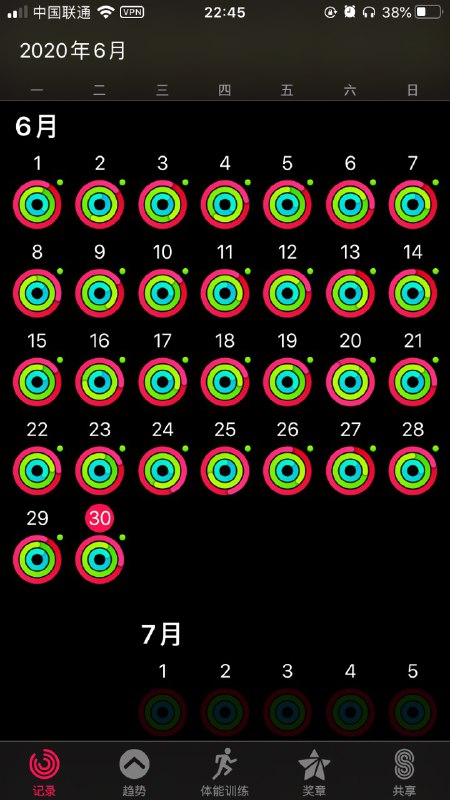Open June 10 activity rings
Image resolution: width=450 pixels, height=800 pixels.
pos(162,293)
